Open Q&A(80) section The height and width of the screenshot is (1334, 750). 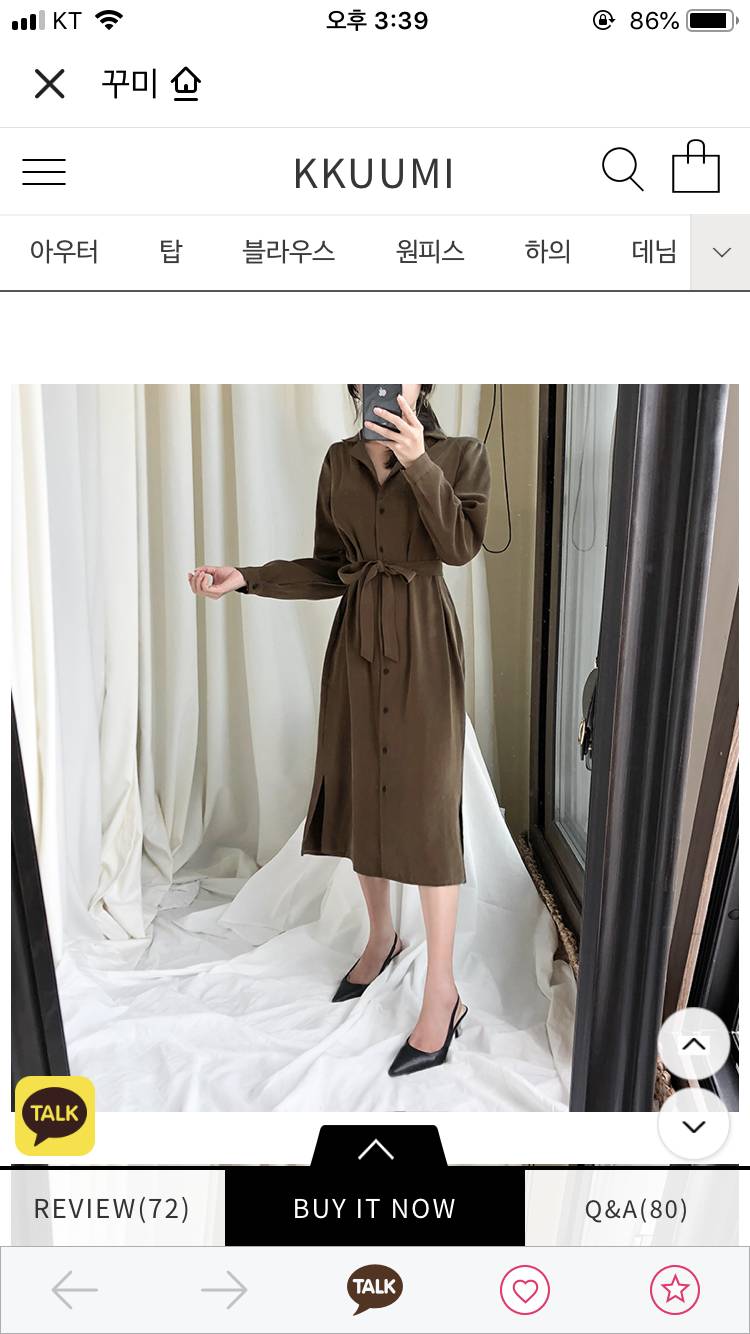pos(636,1208)
